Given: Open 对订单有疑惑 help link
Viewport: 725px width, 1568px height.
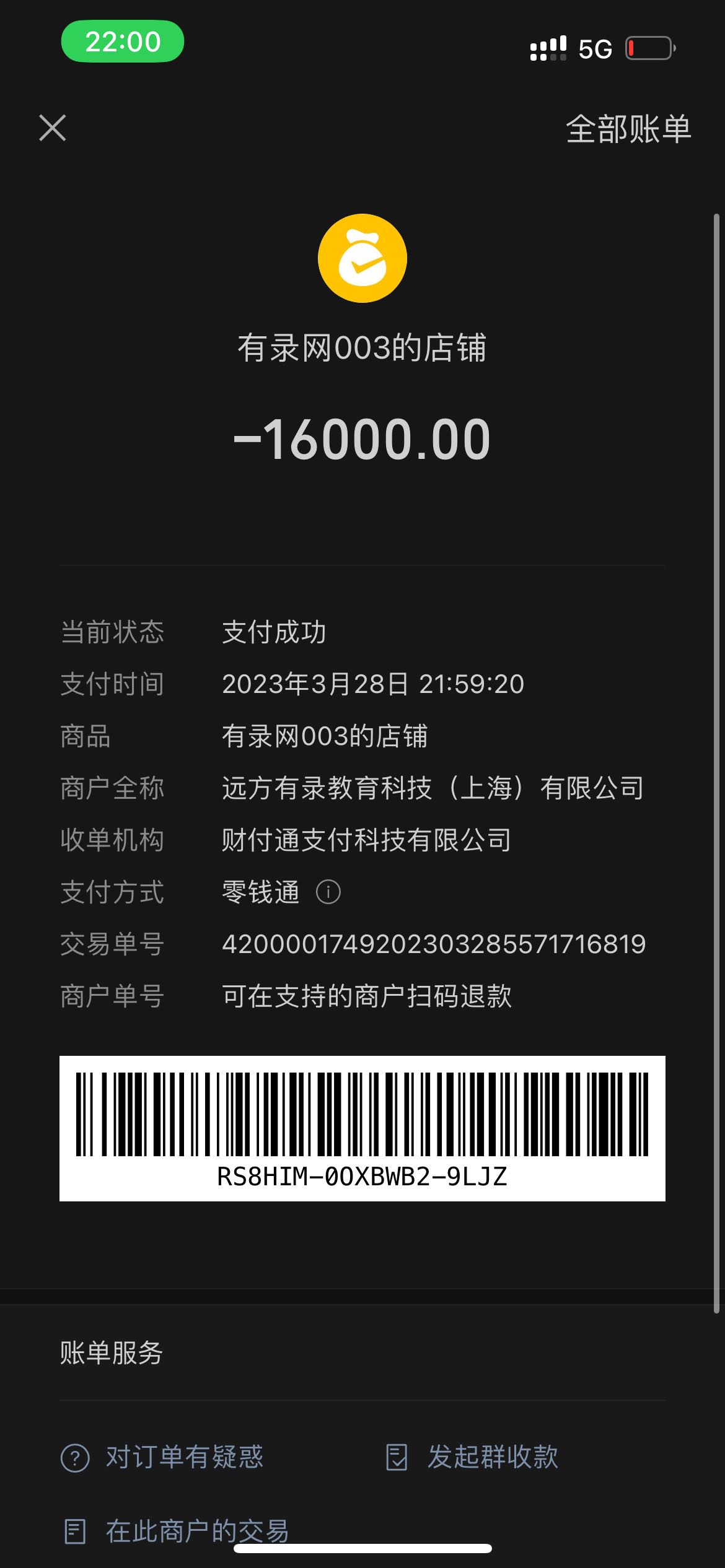Looking at the screenshot, I should coord(162,1457).
